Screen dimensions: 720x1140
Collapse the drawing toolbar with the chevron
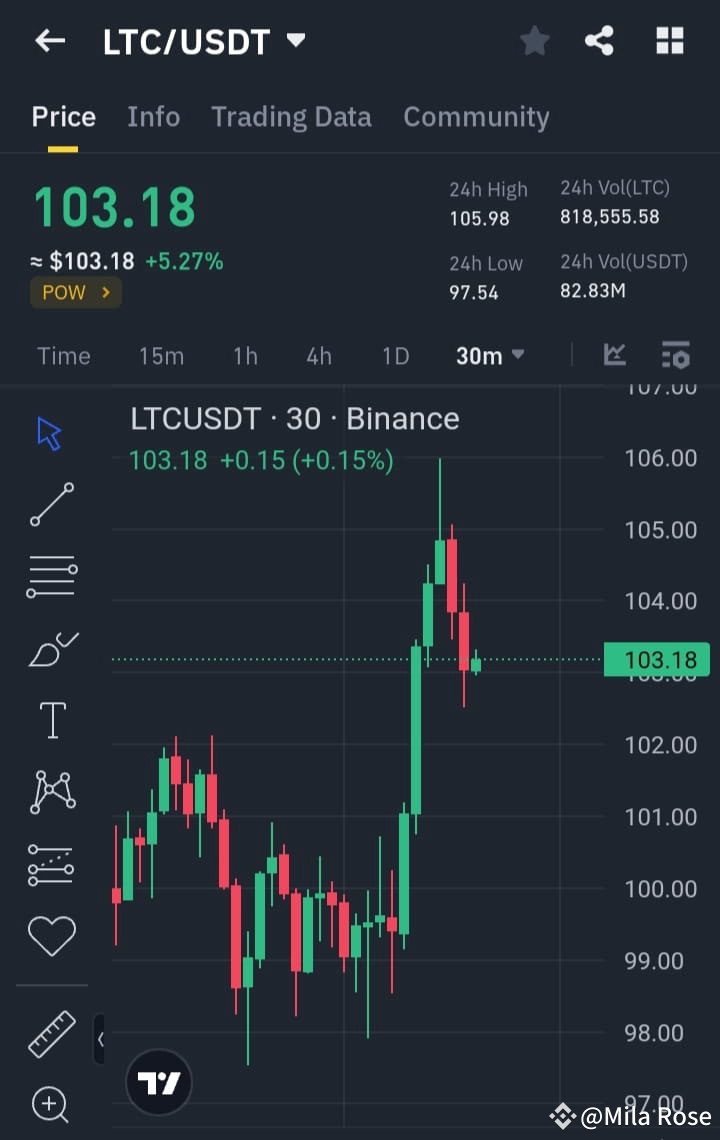click(x=100, y=1038)
